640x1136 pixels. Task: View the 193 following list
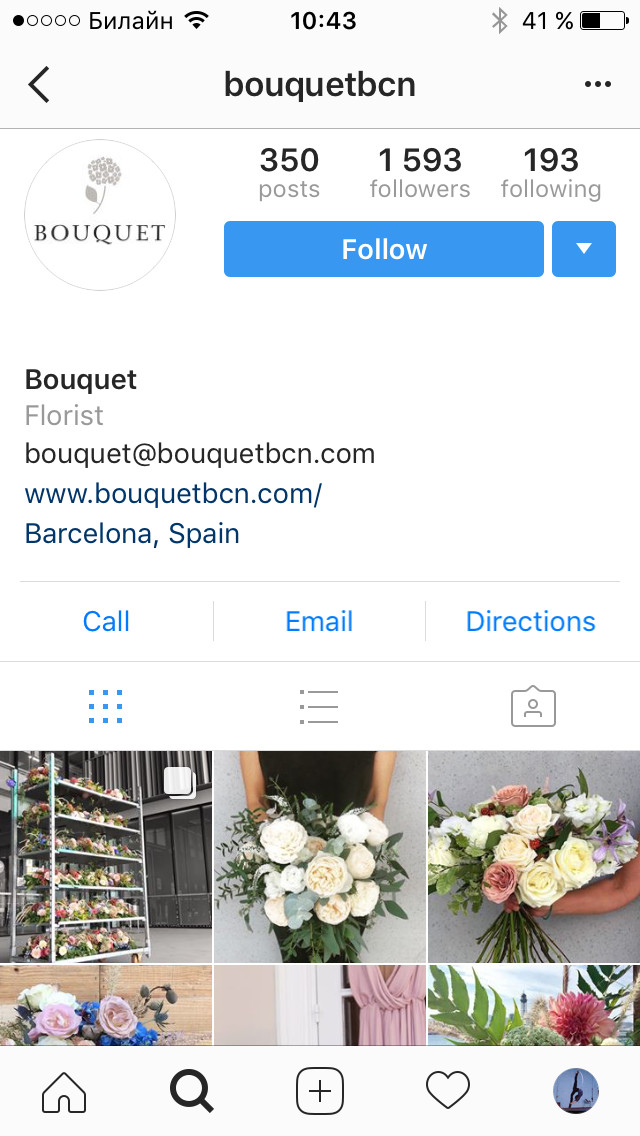[551, 173]
